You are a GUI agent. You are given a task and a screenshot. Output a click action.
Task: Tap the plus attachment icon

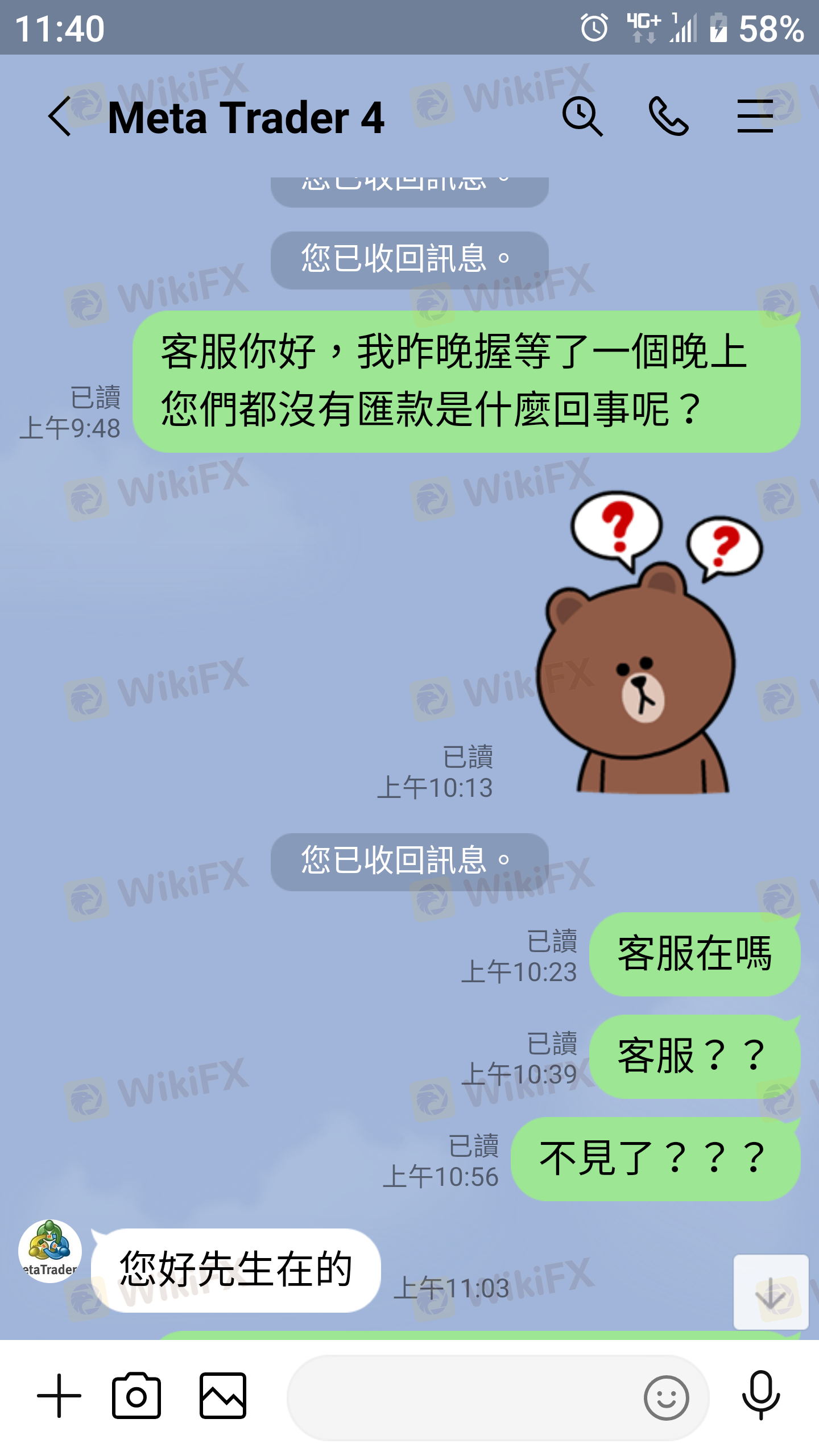click(59, 1396)
